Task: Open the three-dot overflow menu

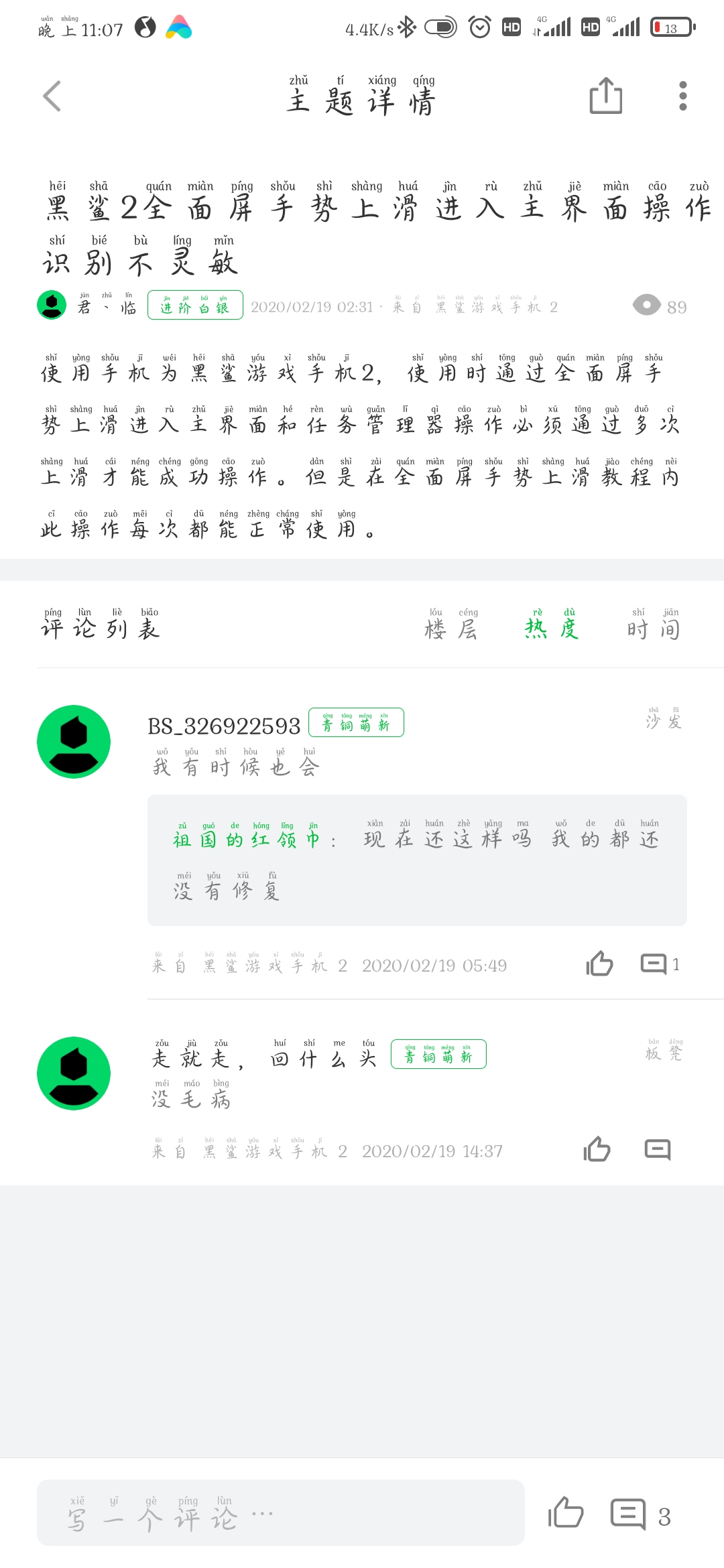Action: 682,96
